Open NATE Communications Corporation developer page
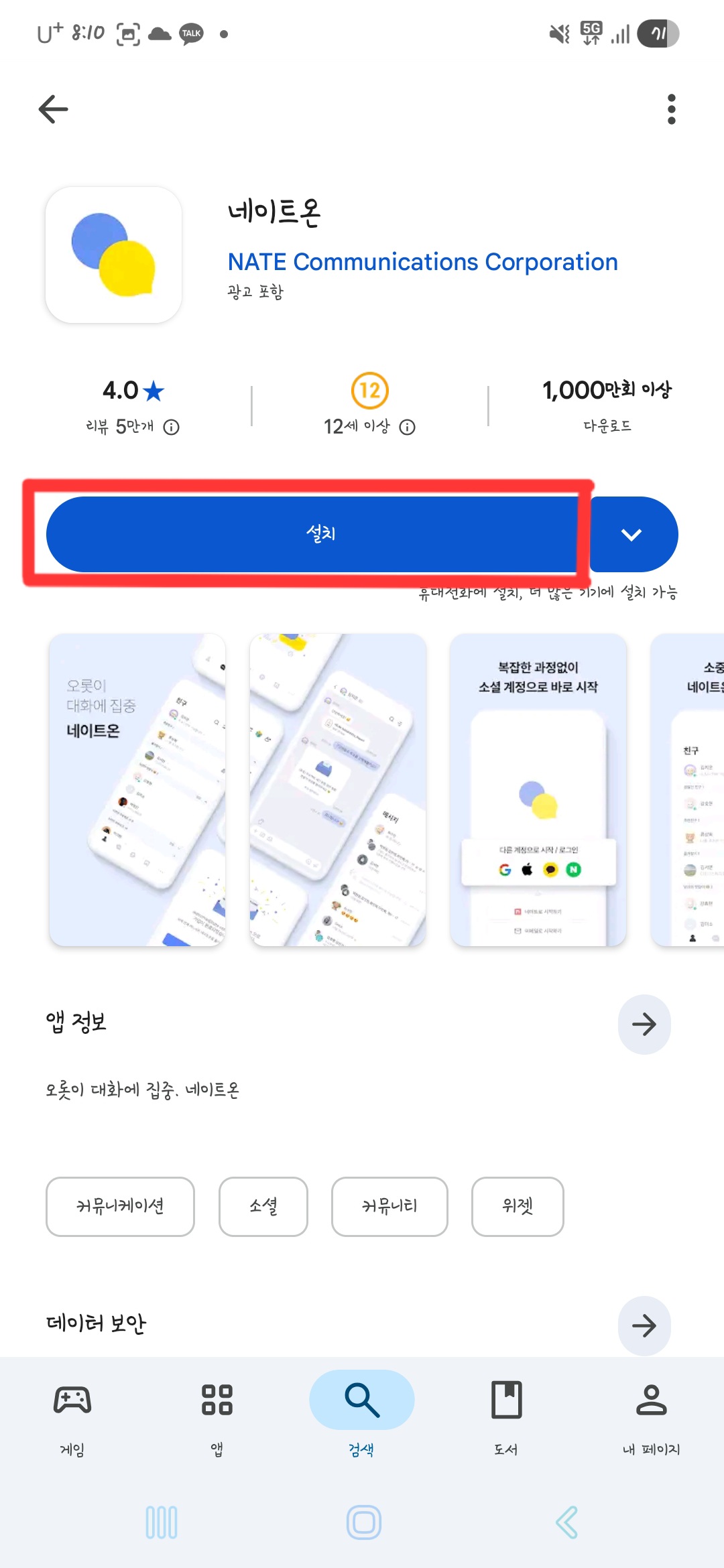The width and height of the screenshot is (724, 1568). click(x=422, y=262)
